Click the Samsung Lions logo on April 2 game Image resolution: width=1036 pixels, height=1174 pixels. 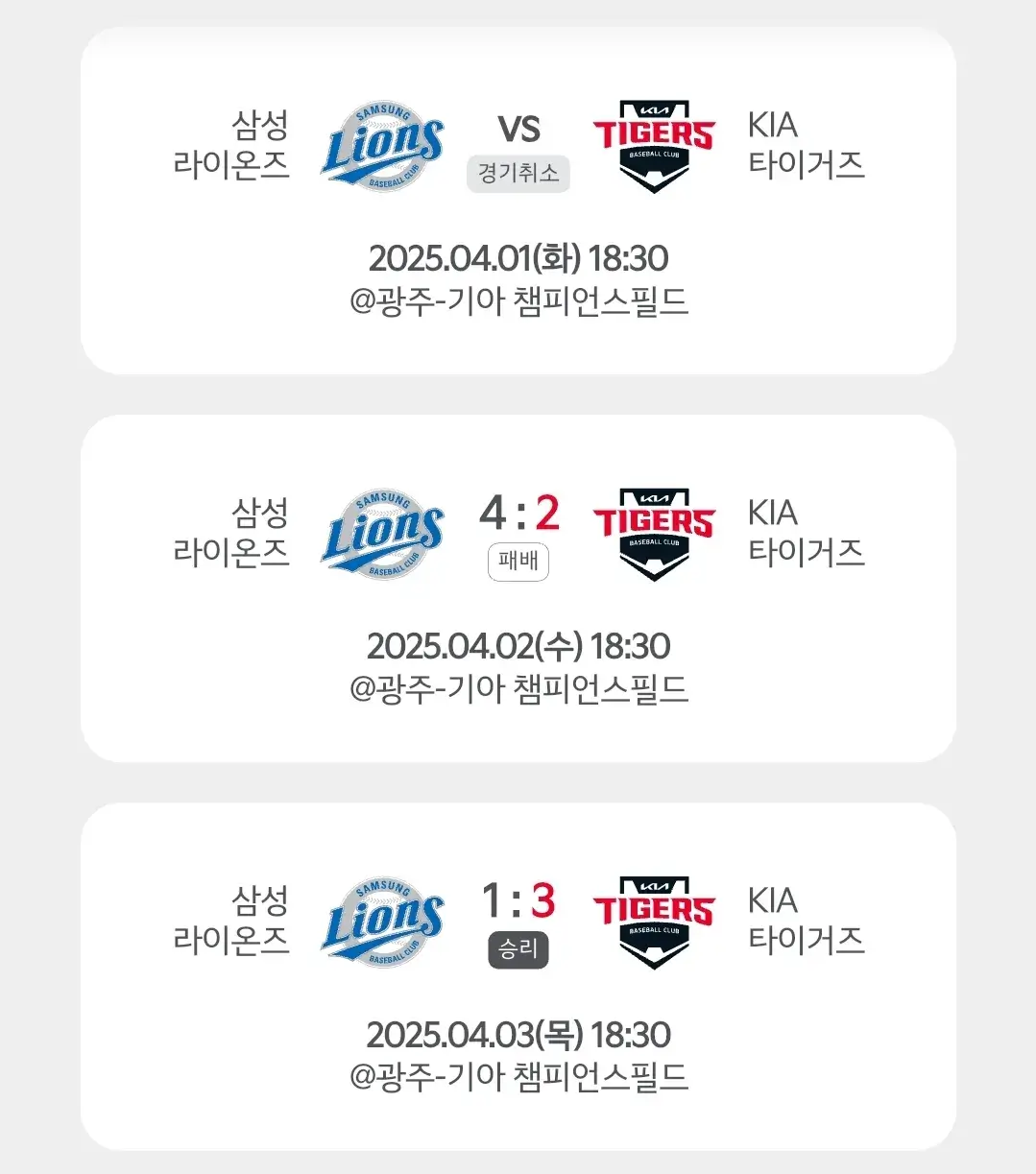(383, 533)
